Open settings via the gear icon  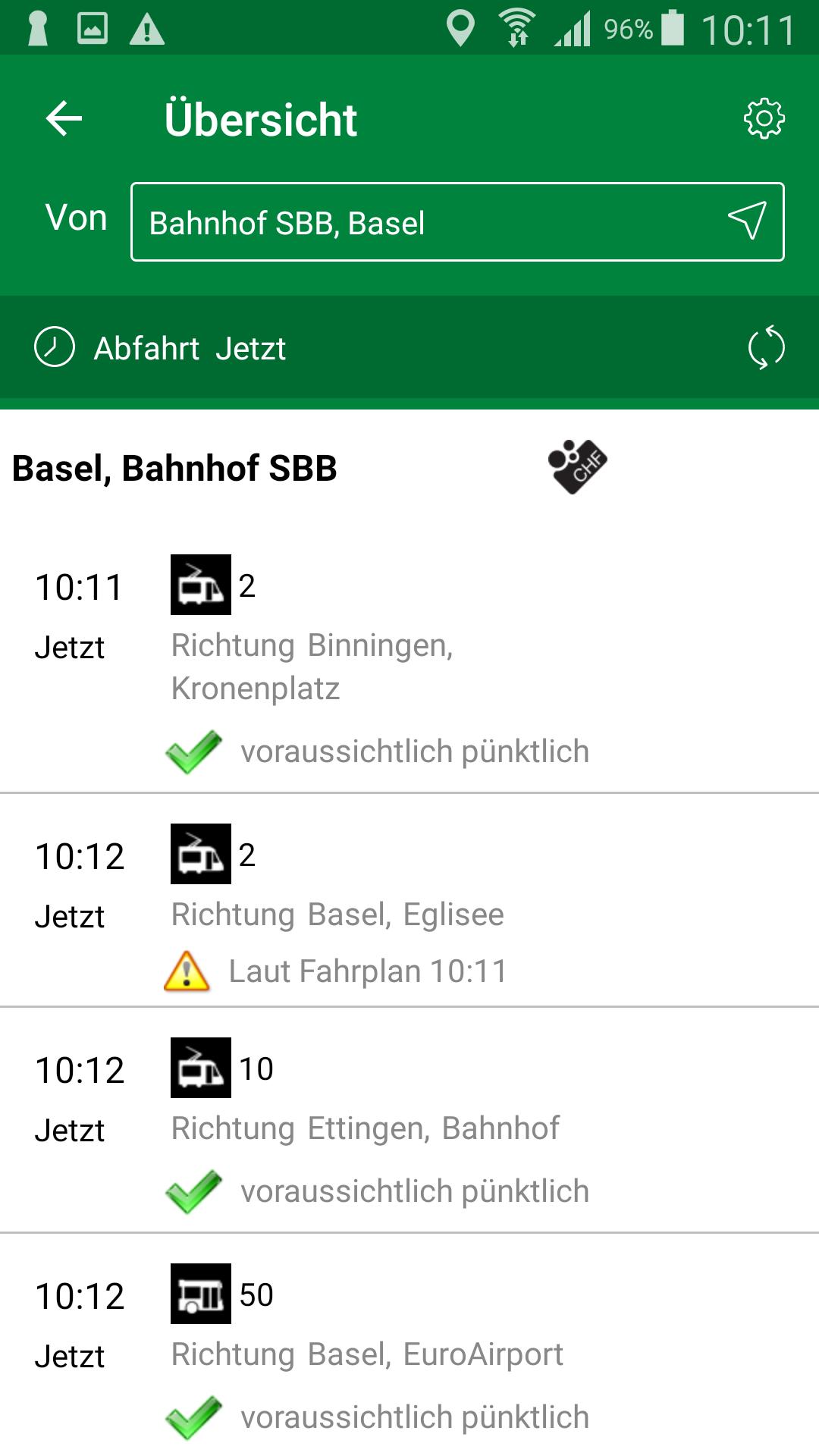[x=764, y=119]
